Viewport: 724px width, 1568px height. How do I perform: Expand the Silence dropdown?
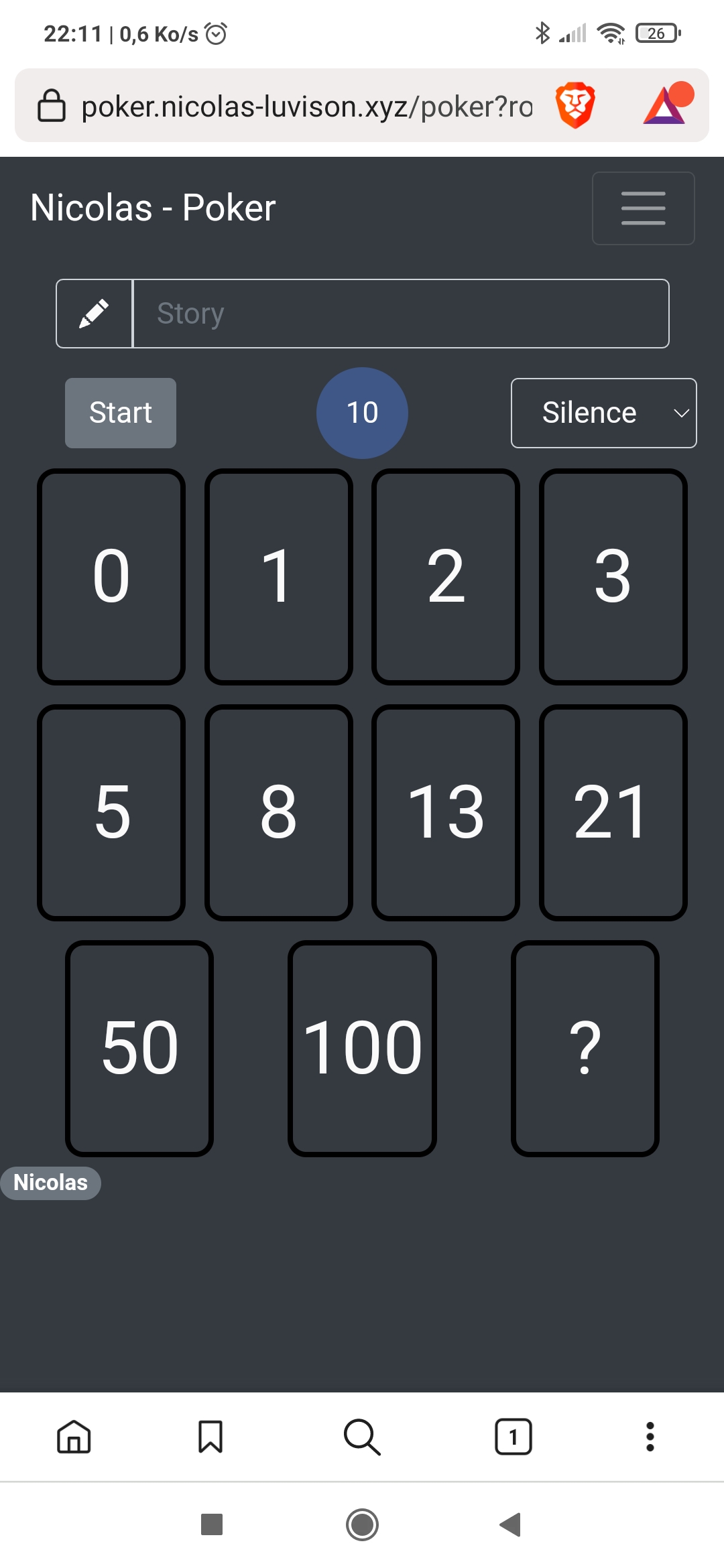tap(603, 413)
